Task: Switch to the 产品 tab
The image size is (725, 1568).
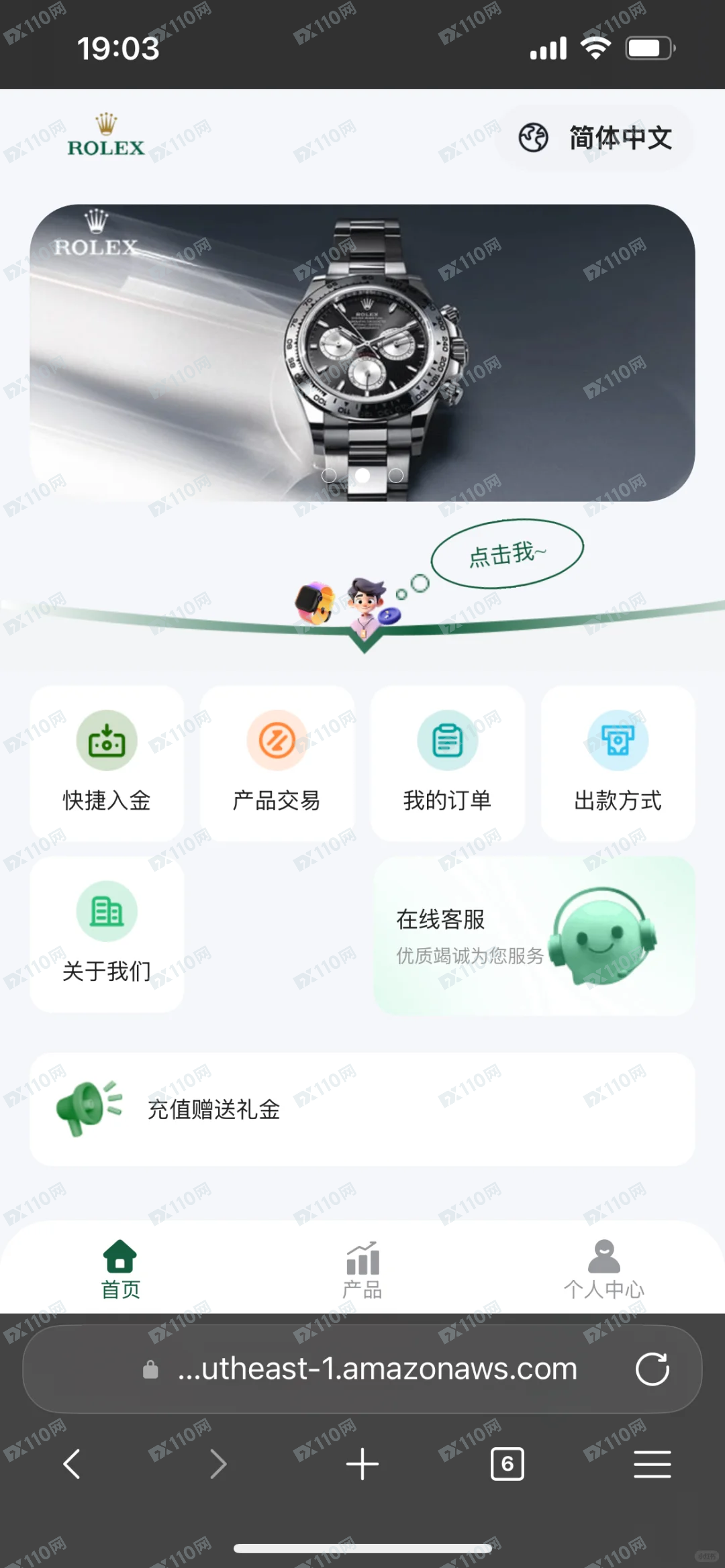Action: [362, 1269]
